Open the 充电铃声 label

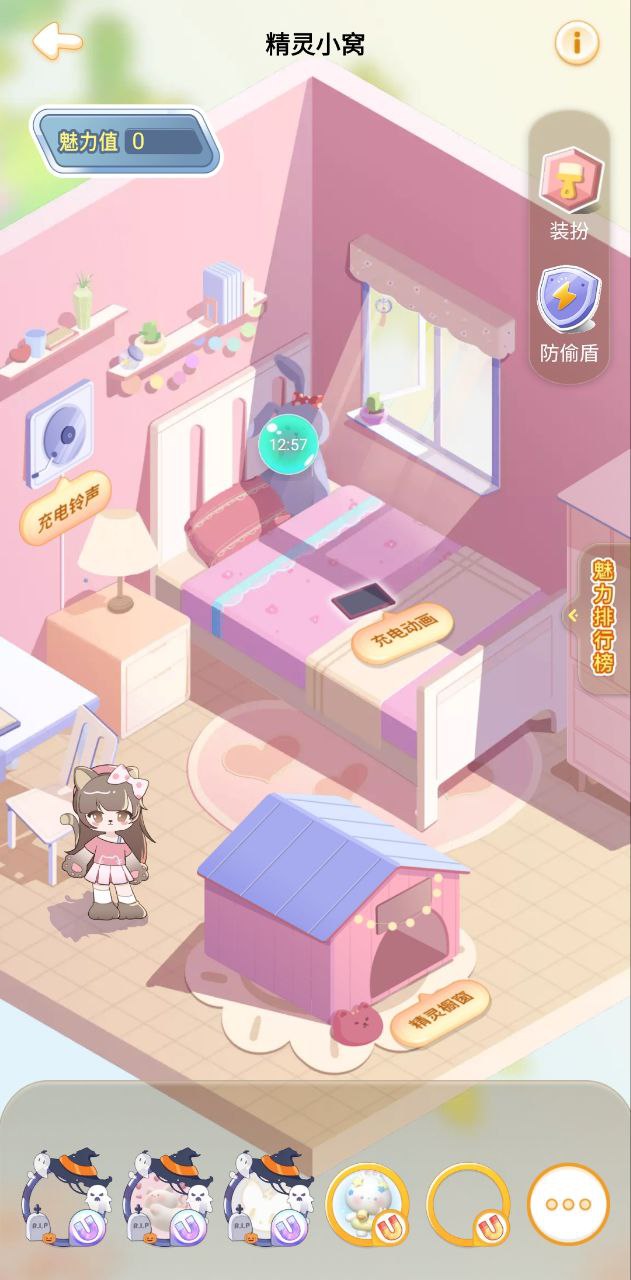click(67, 508)
